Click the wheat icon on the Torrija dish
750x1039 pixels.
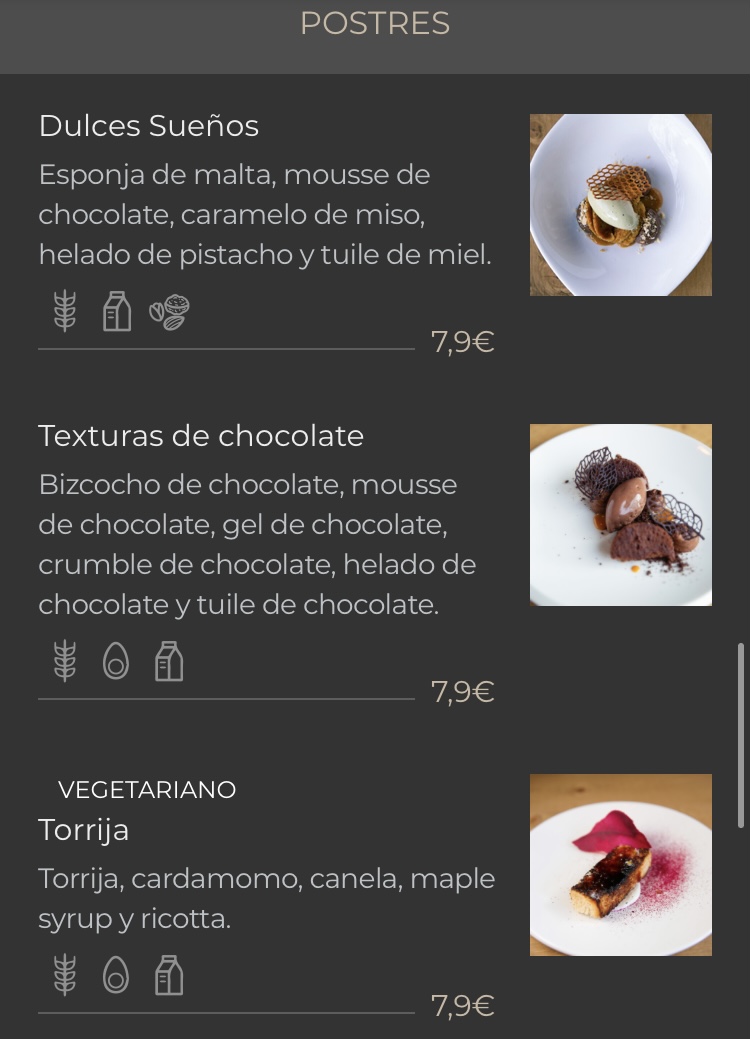tap(63, 975)
